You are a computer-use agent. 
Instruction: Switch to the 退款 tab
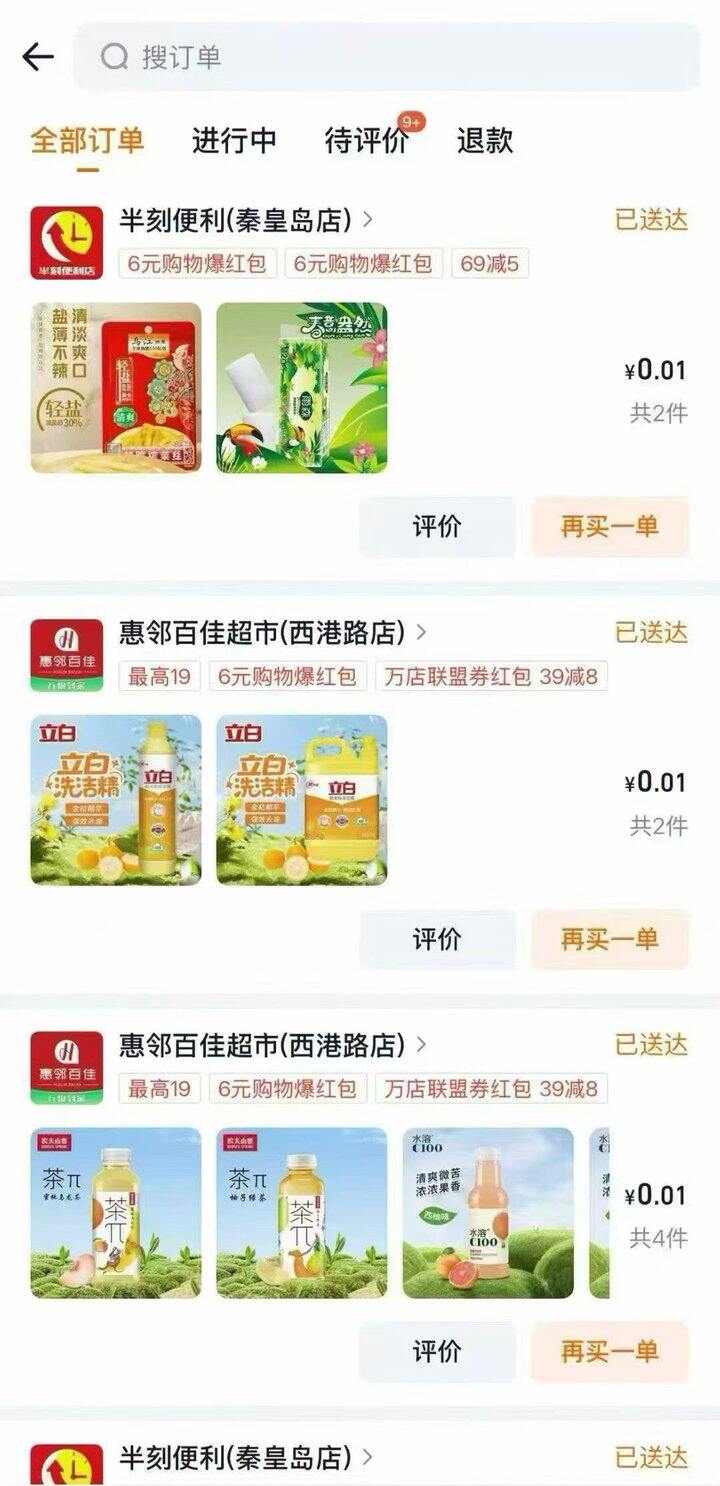click(485, 140)
